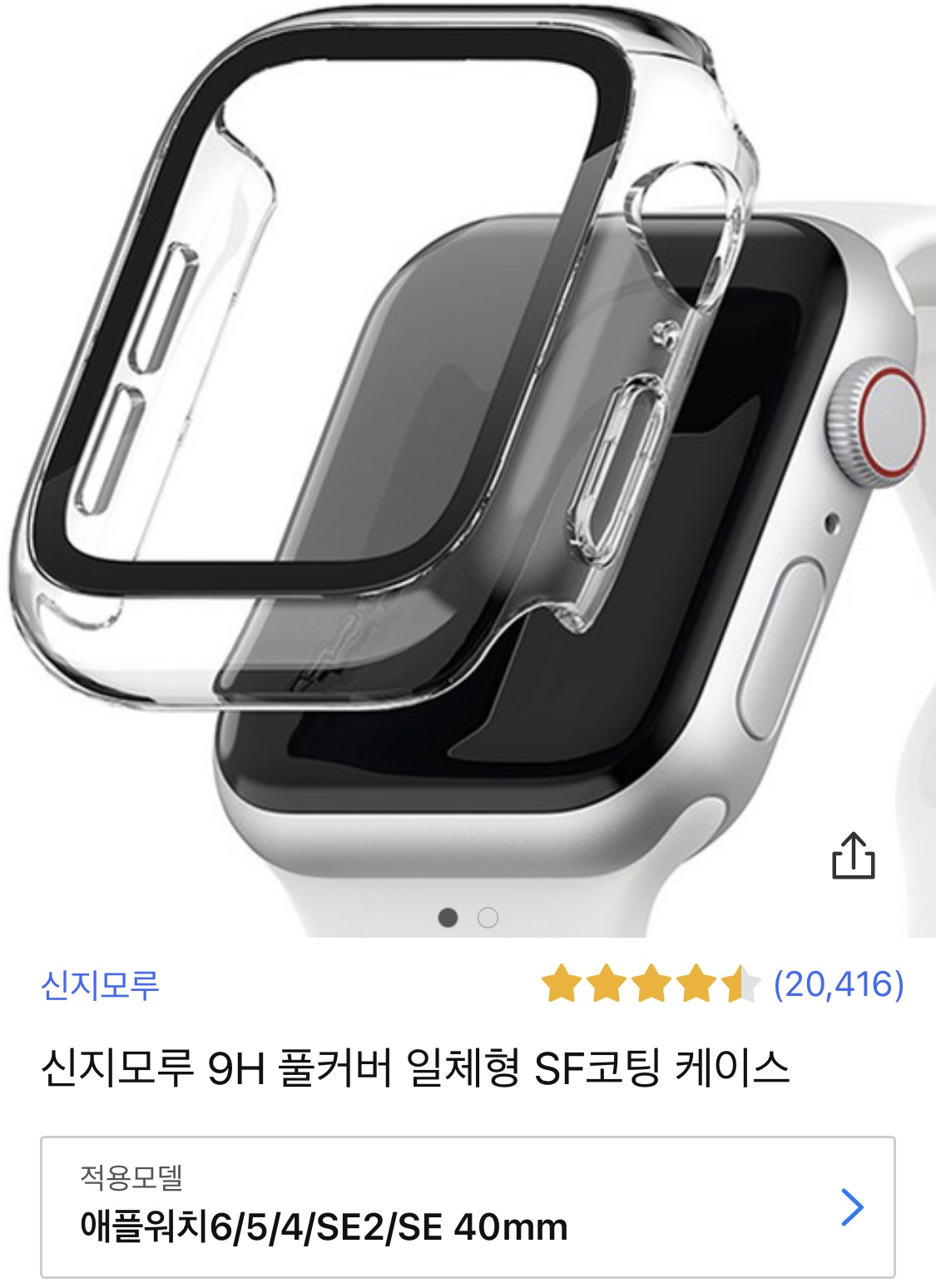Share this product

[853, 856]
